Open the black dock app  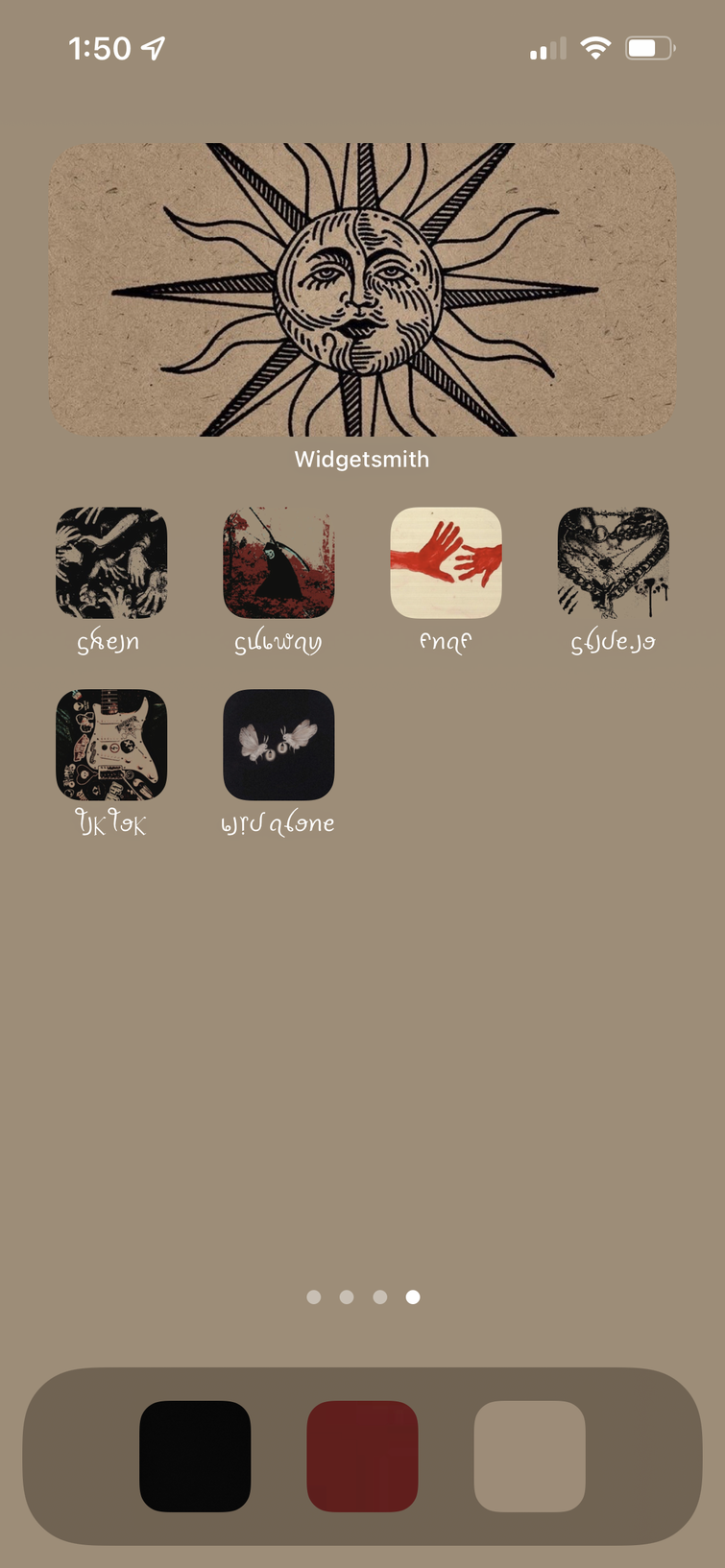(x=195, y=1456)
